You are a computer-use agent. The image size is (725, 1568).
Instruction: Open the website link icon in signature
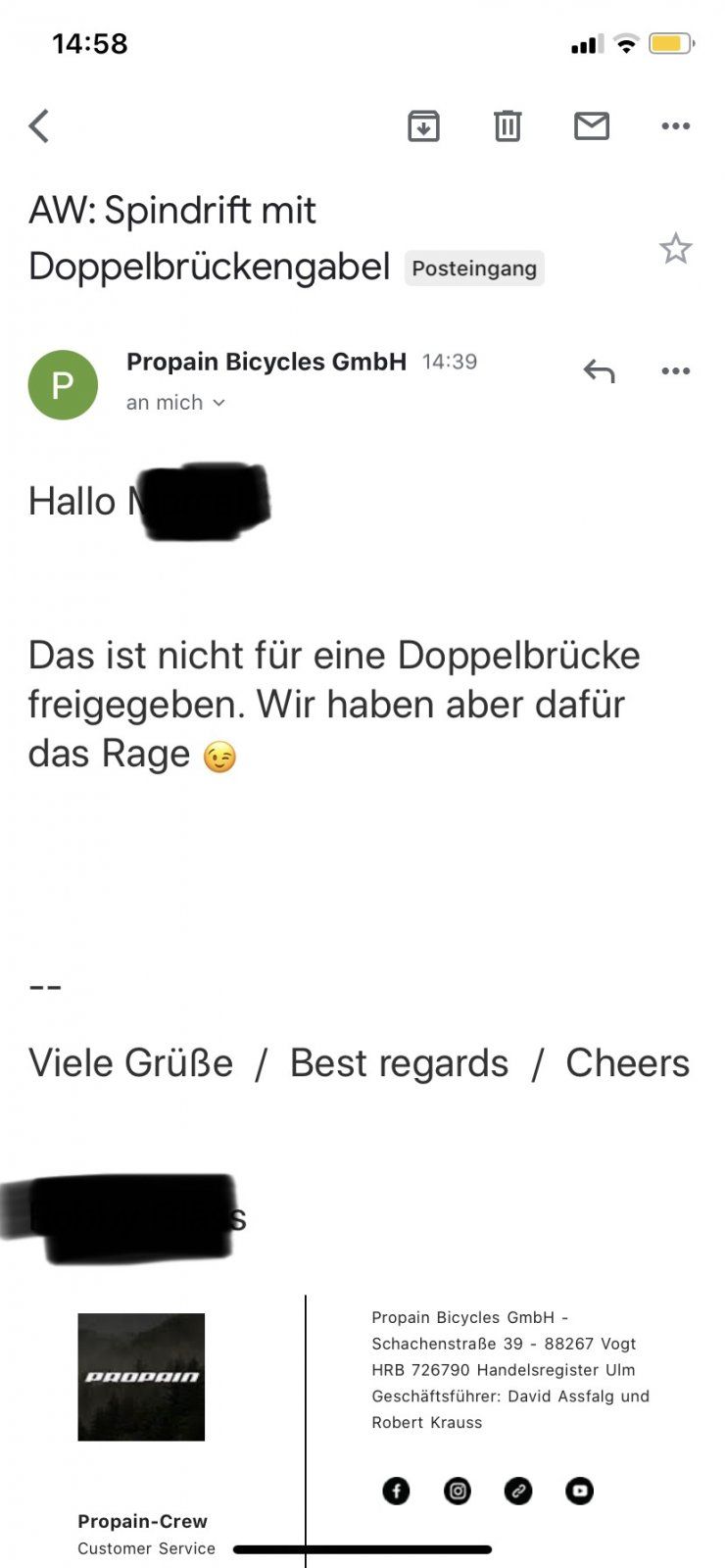tap(518, 1491)
